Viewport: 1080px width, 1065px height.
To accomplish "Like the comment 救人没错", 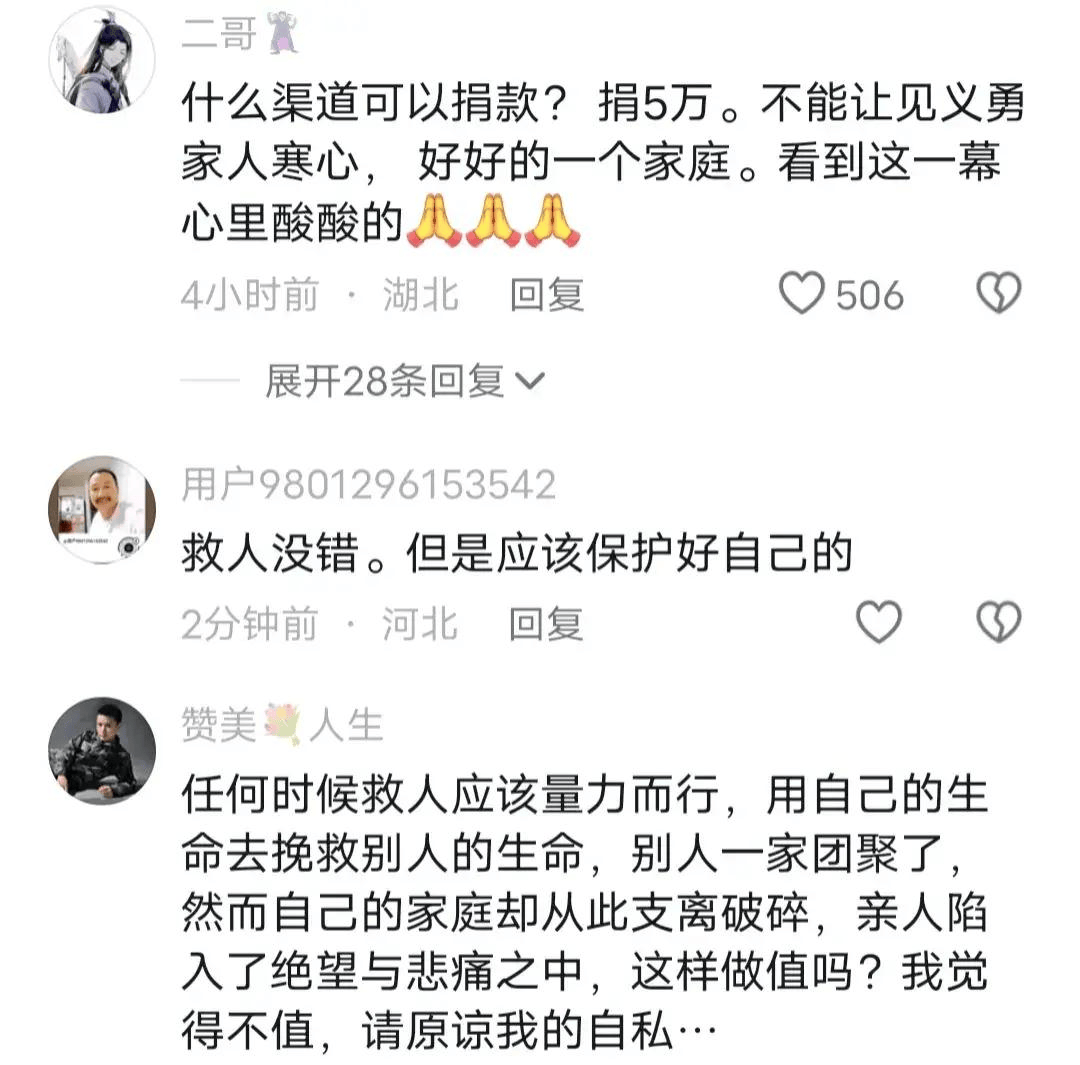I will click(879, 624).
